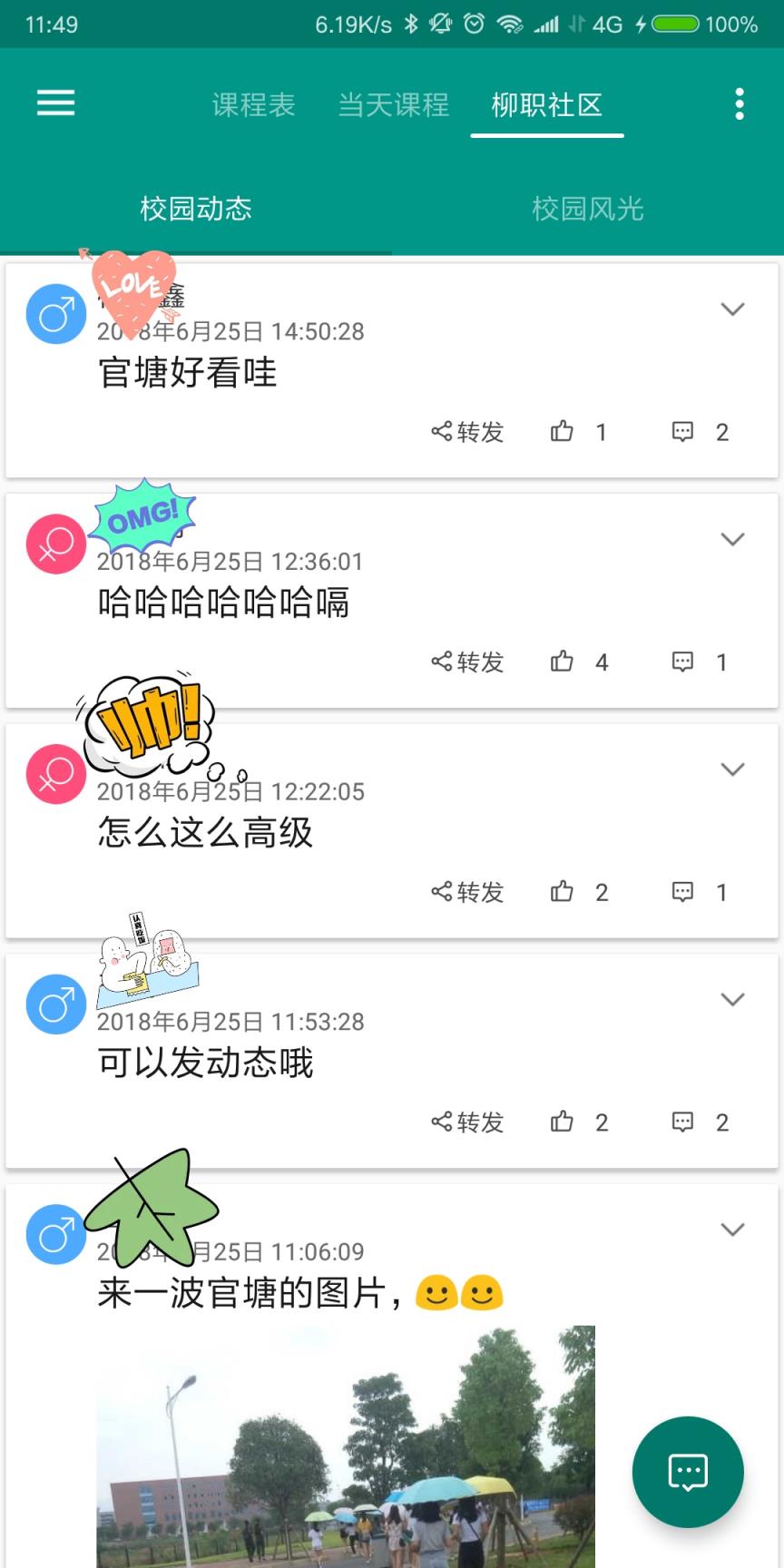Open the overflow menu at top right
Screen dimensions: 784x1568
(740, 104)
